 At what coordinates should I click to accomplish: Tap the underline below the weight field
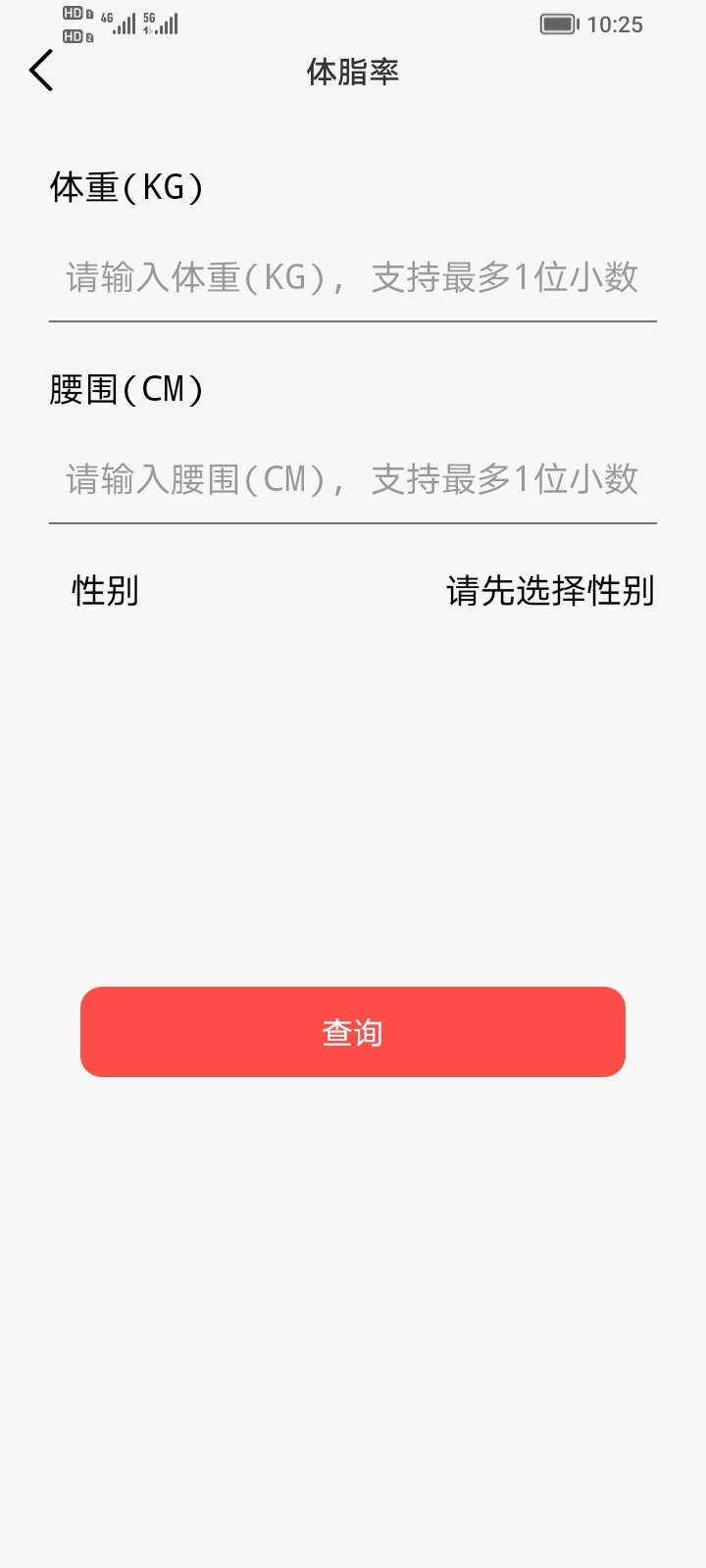[x=353, y=320]
